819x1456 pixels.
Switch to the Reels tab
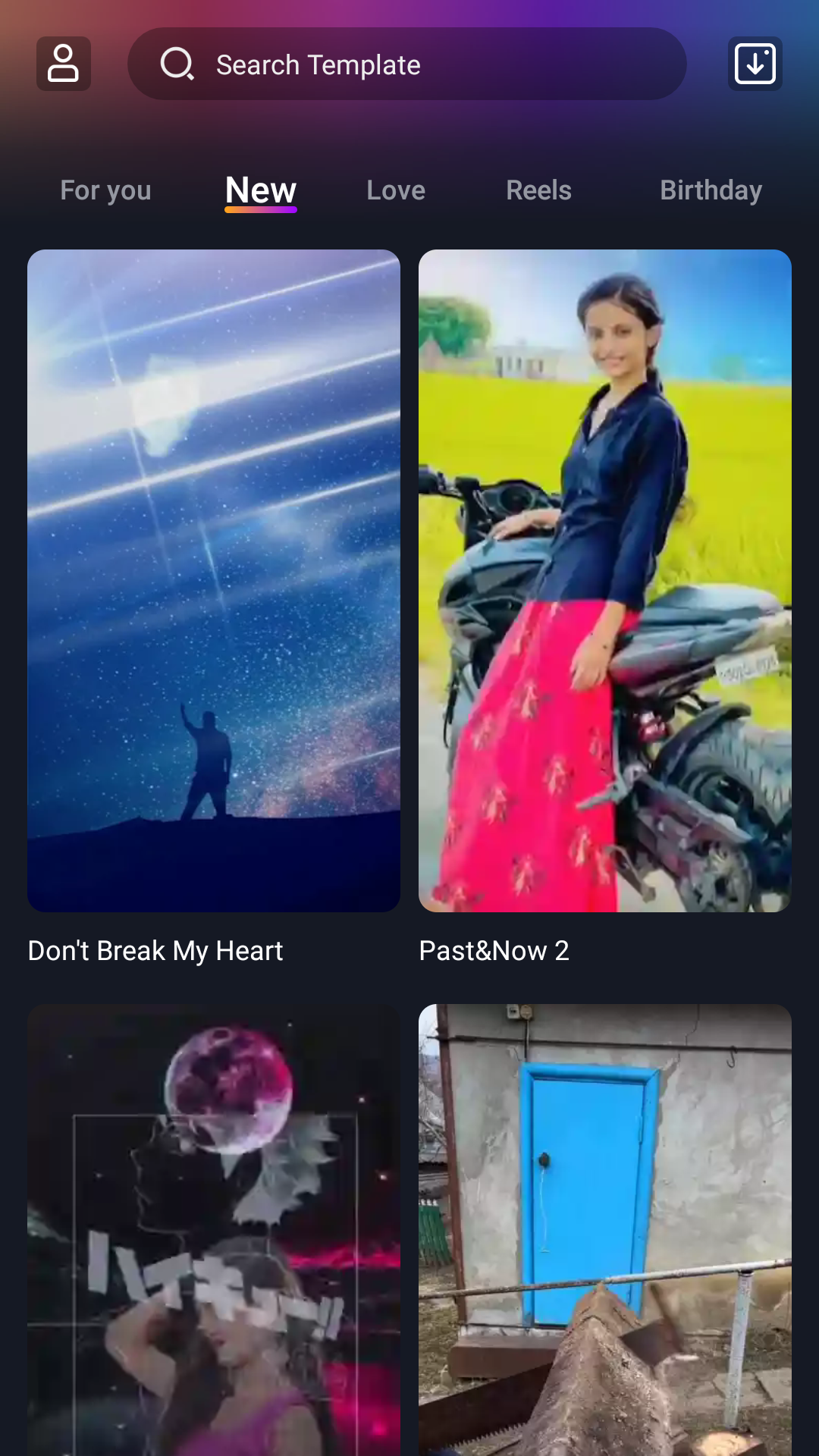pyautogui.click(x=538, y=190)
